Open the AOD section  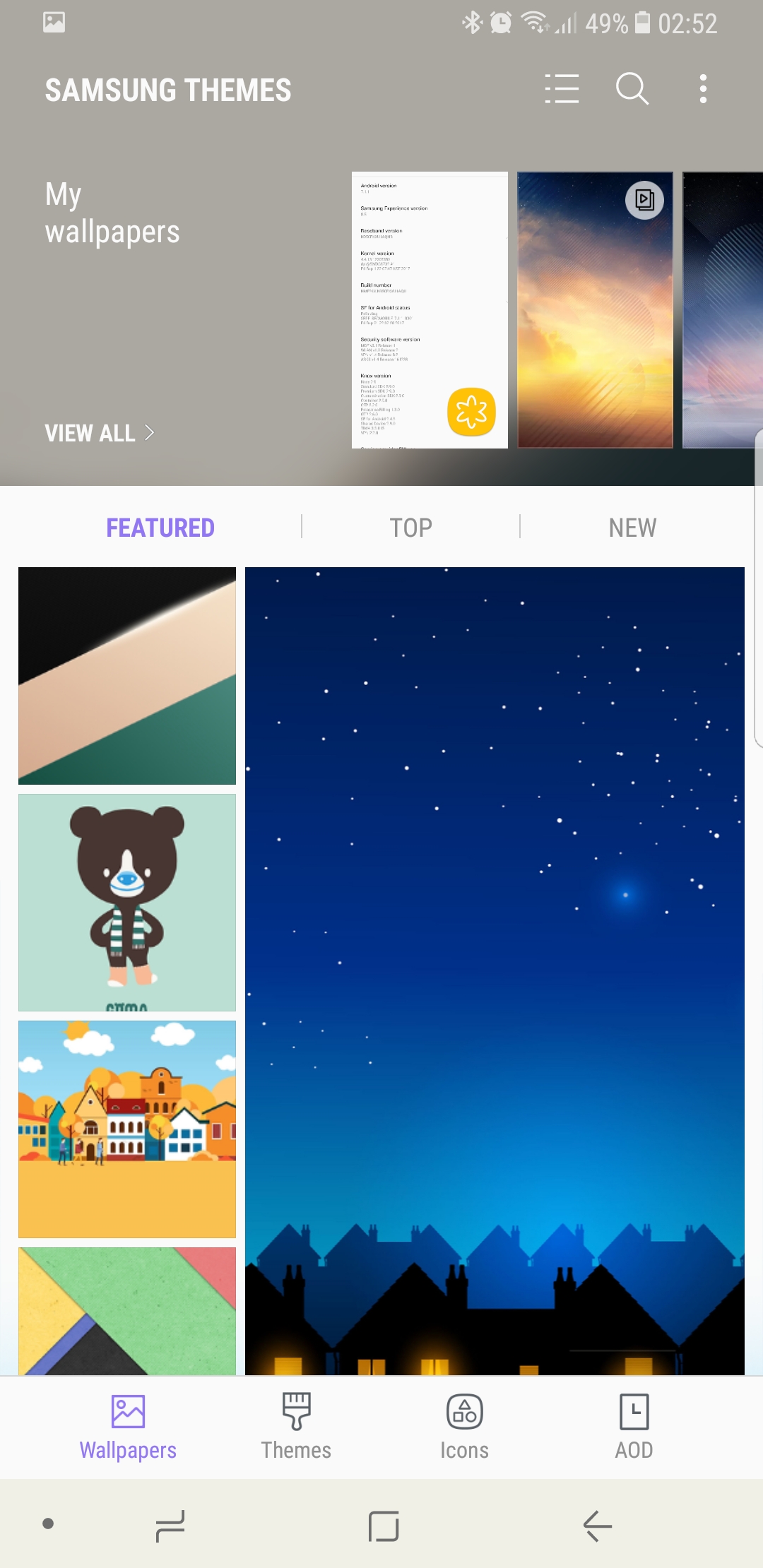pos(634,1427)
